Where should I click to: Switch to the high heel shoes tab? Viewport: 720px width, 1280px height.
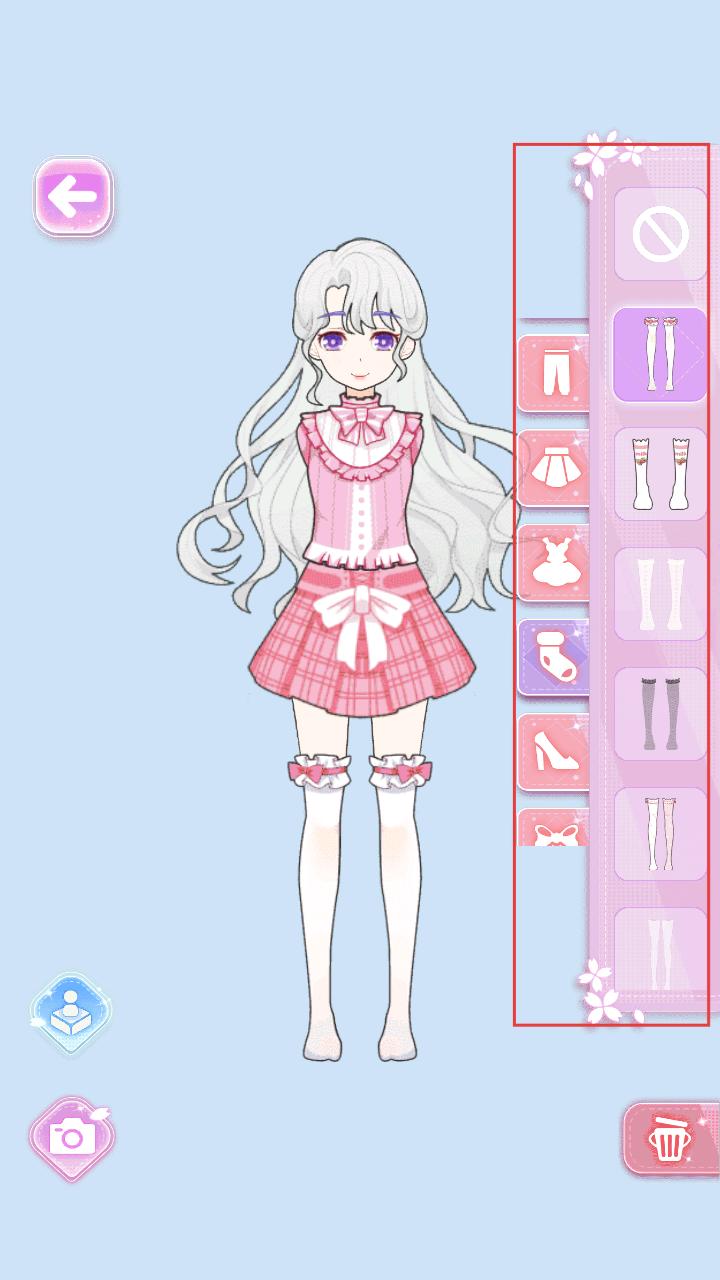[x=554, y=752]
